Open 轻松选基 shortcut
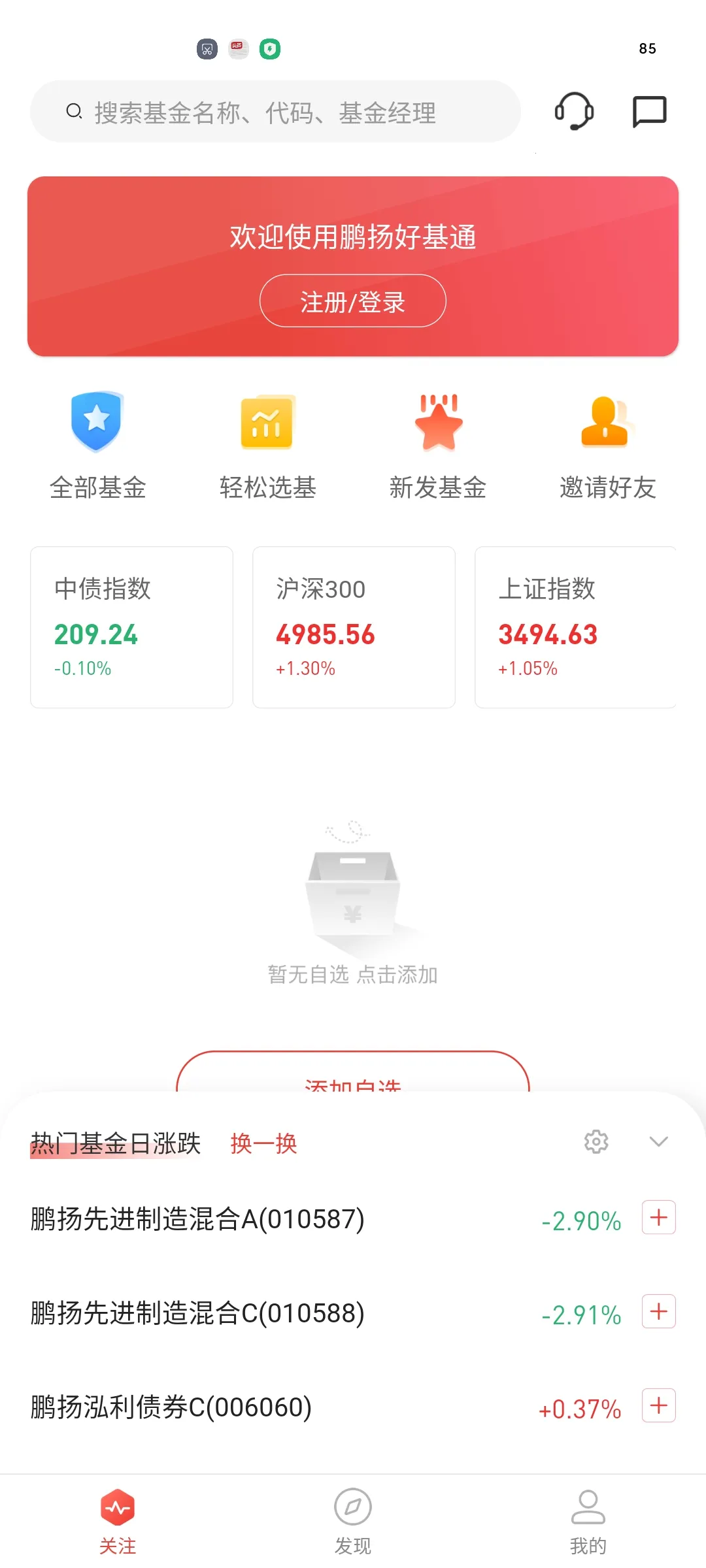706x1568 pixels. 267,446
